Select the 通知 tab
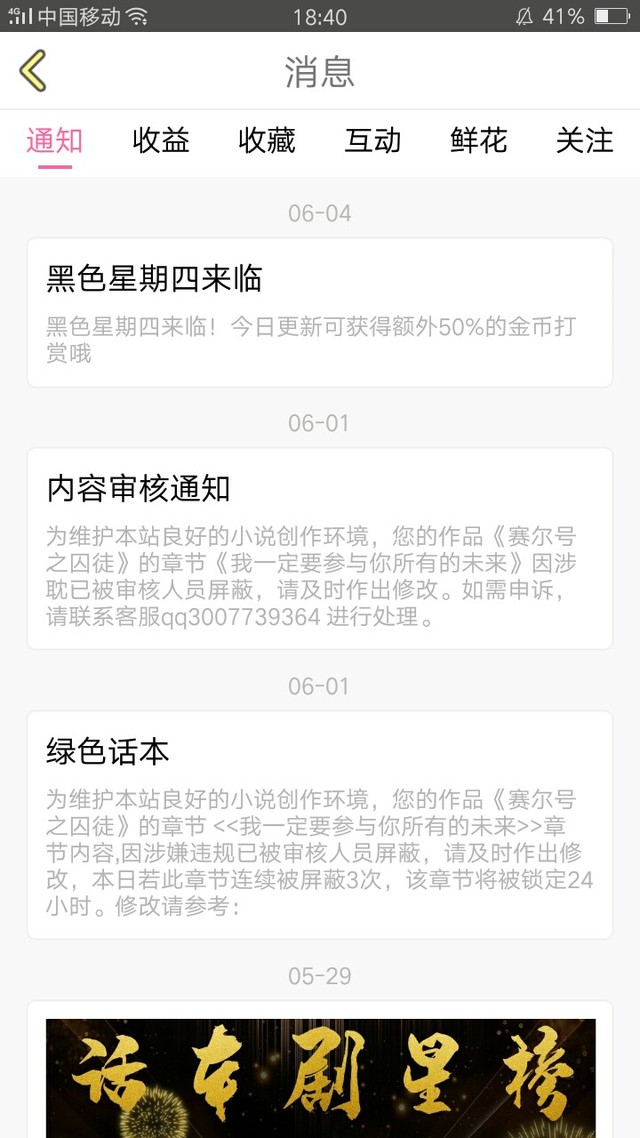Screen dimensions: 640x1138 point(54,141)
